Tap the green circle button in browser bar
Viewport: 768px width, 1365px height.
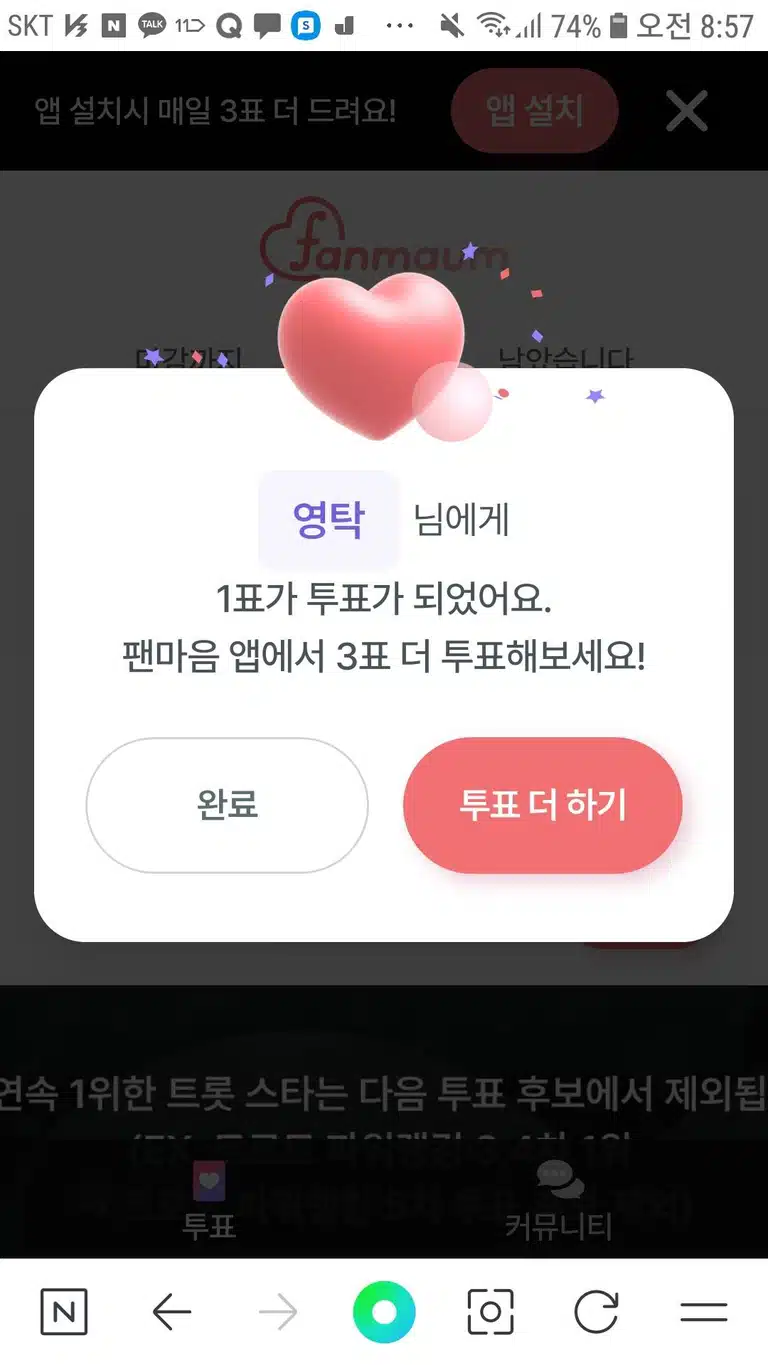[384, 1312]
